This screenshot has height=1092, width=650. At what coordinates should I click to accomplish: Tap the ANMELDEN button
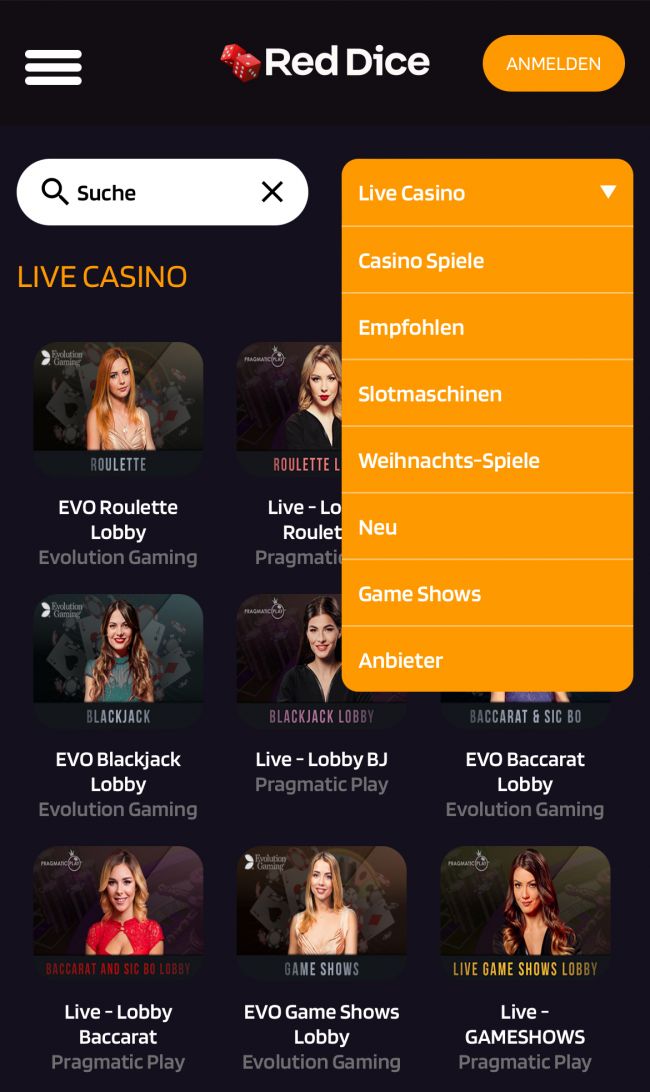[x=553, y=64]
